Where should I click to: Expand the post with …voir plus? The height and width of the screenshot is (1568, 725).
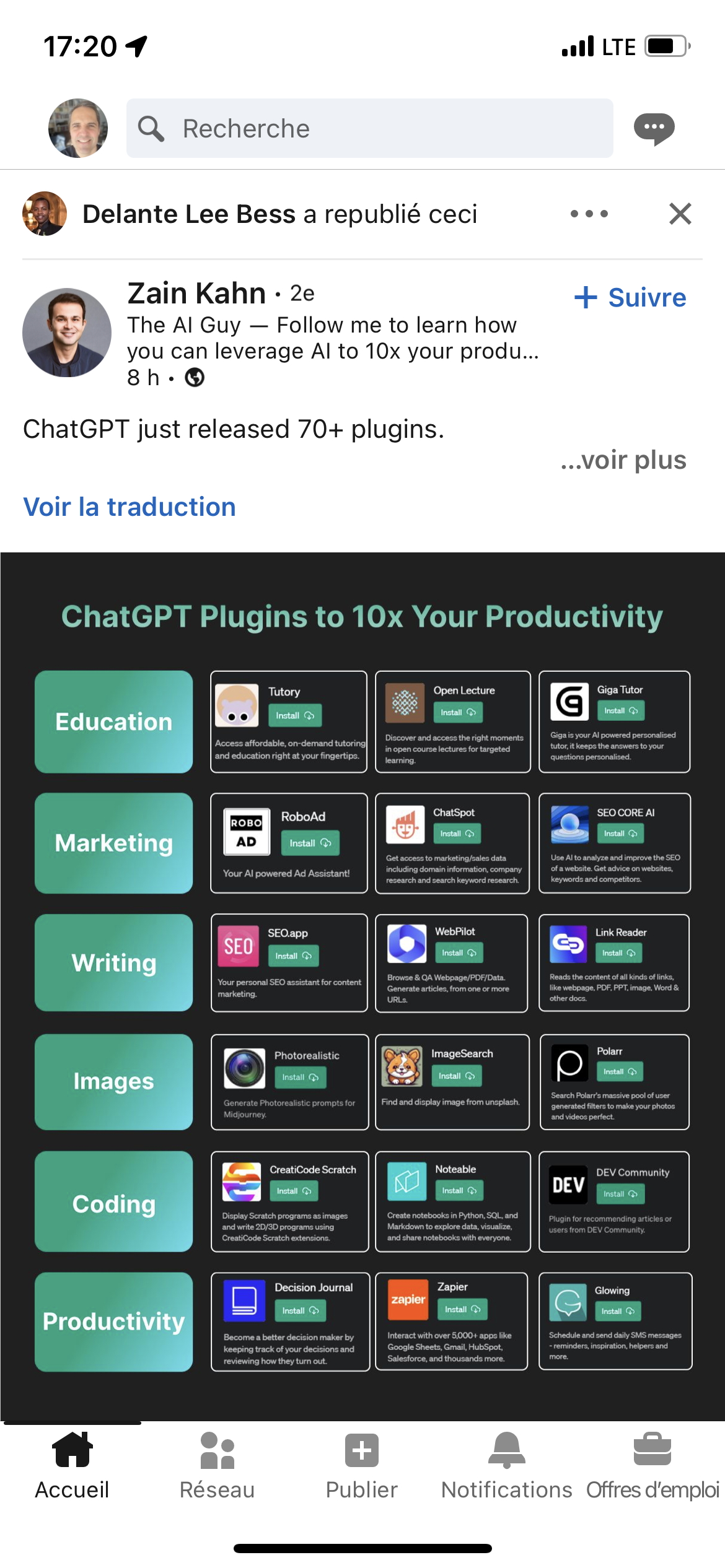(x=623, y=460)
